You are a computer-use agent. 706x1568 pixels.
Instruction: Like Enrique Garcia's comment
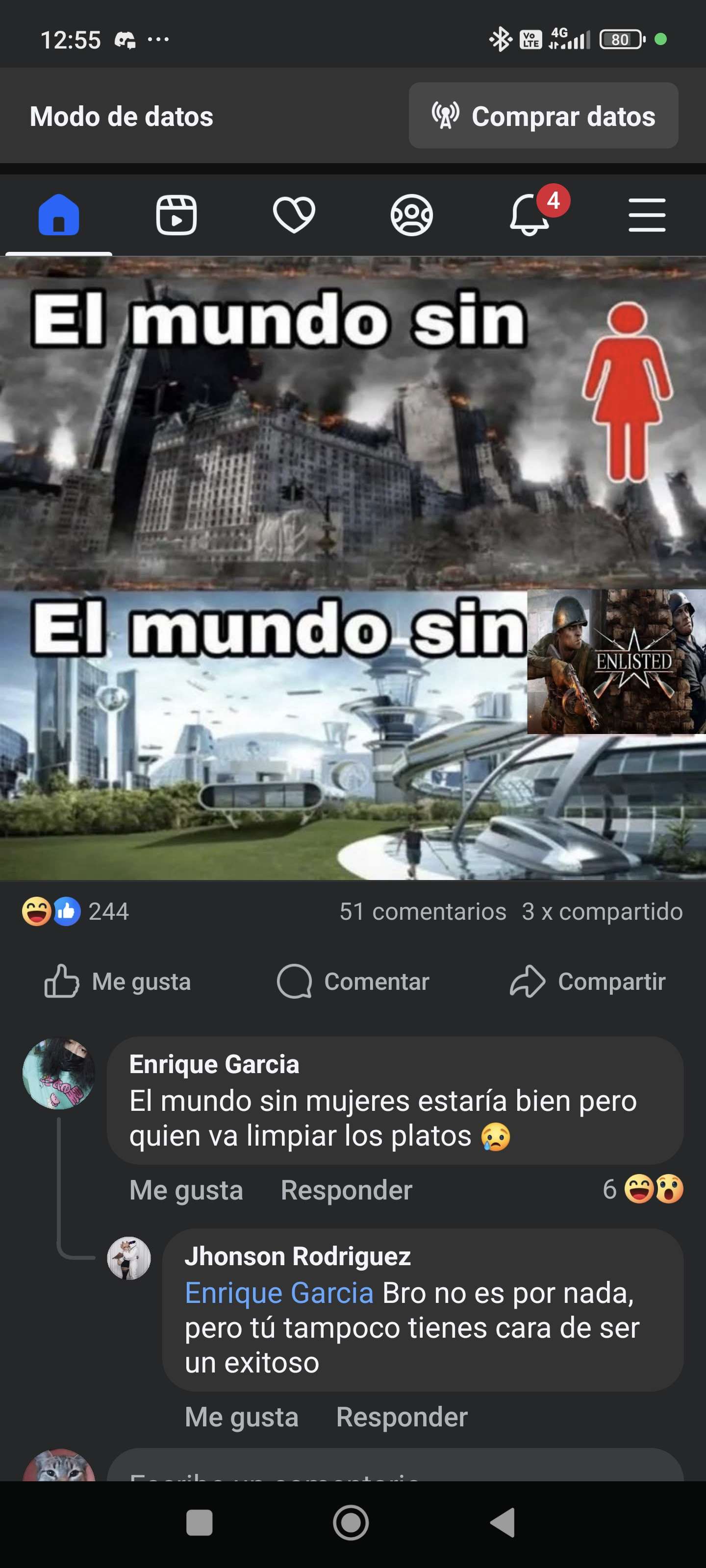186,1190
